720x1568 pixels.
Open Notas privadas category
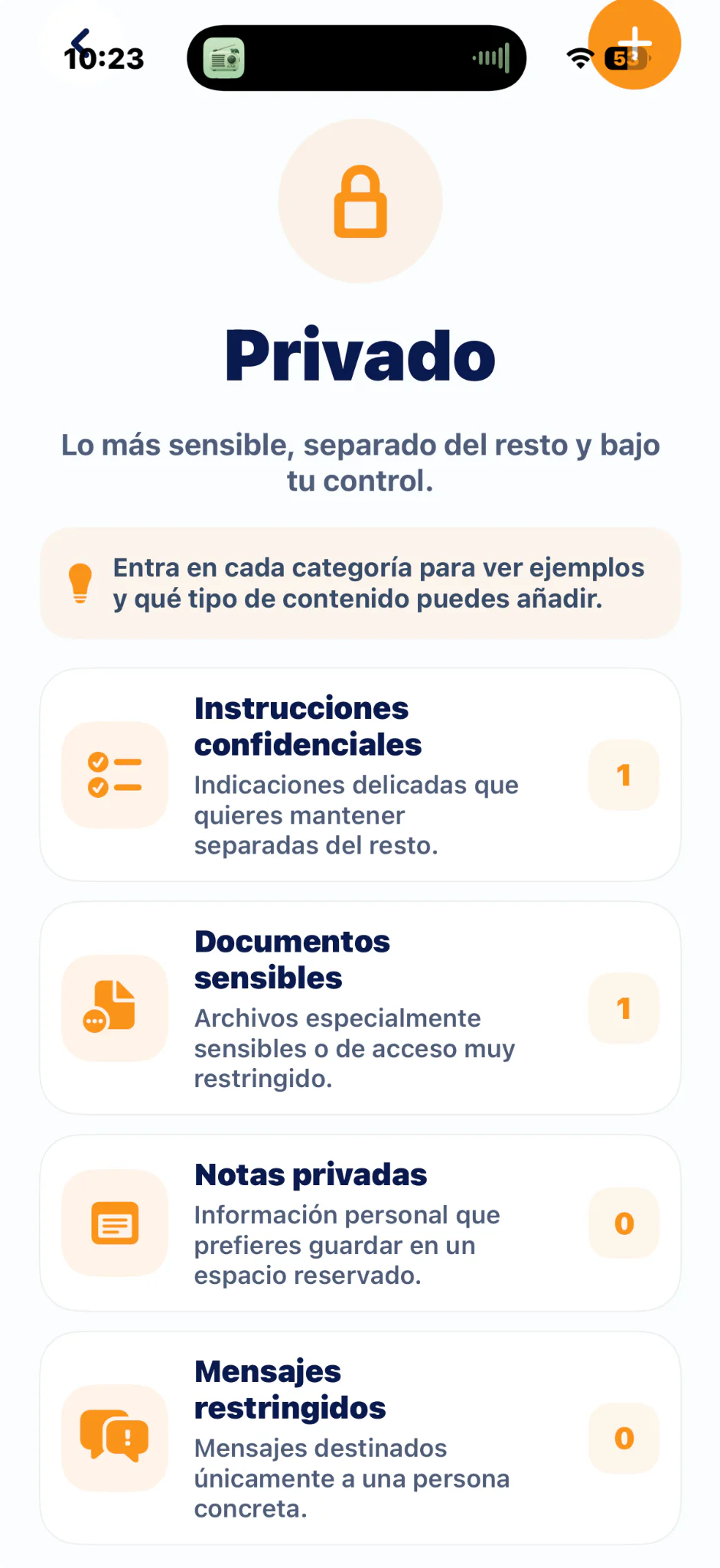360,1223
